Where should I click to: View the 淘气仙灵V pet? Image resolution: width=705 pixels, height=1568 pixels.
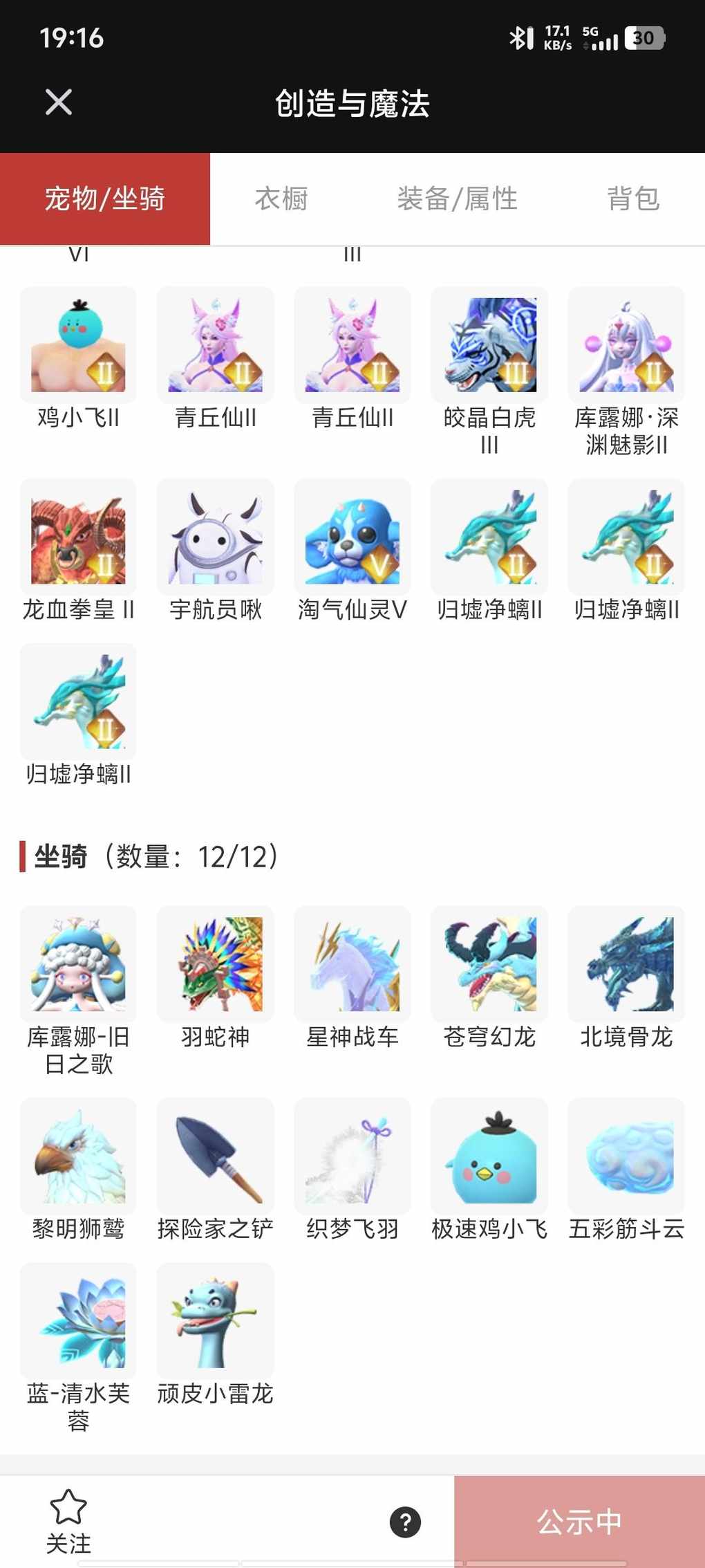(x=352, y=538)
